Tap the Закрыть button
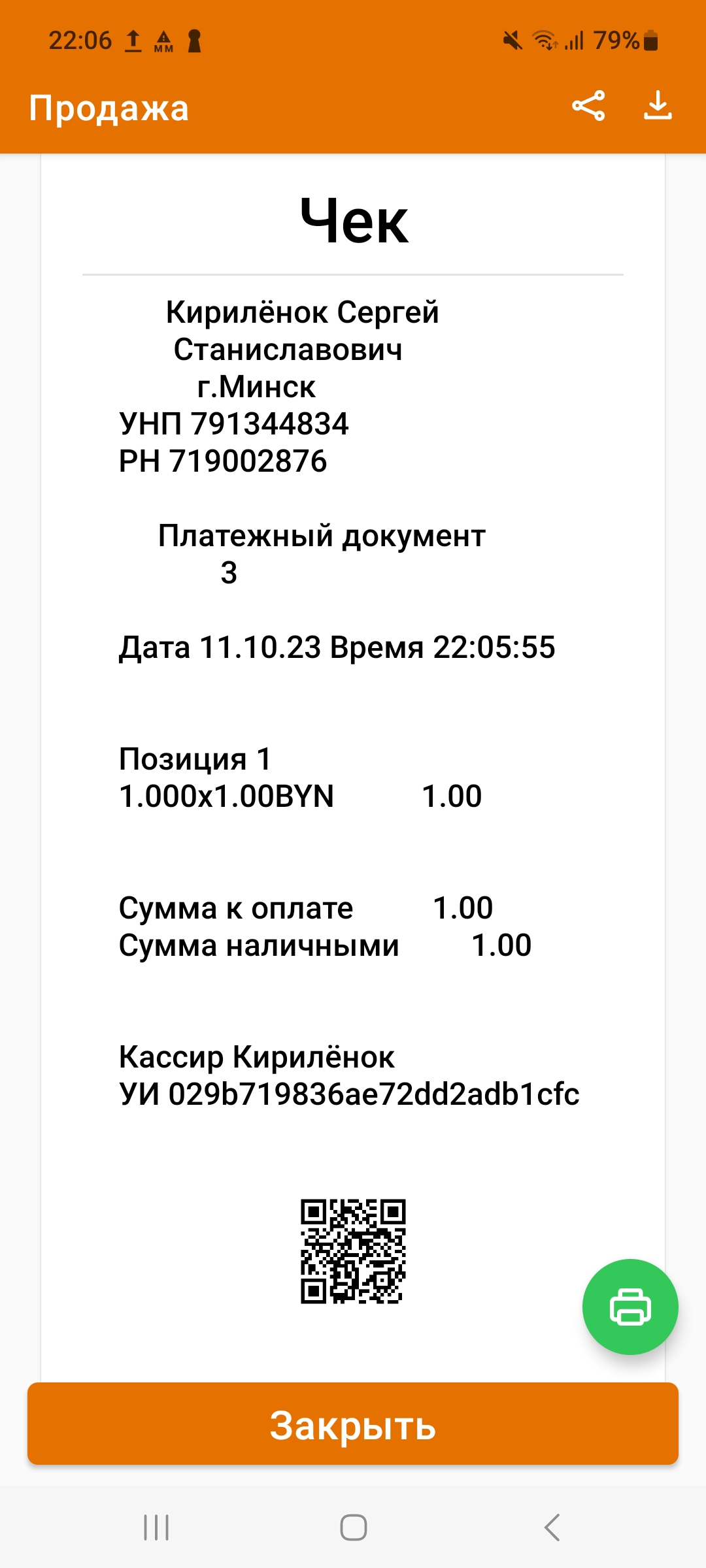The width and height of the screenshot is (706, 1568). tap(353, 1424)
